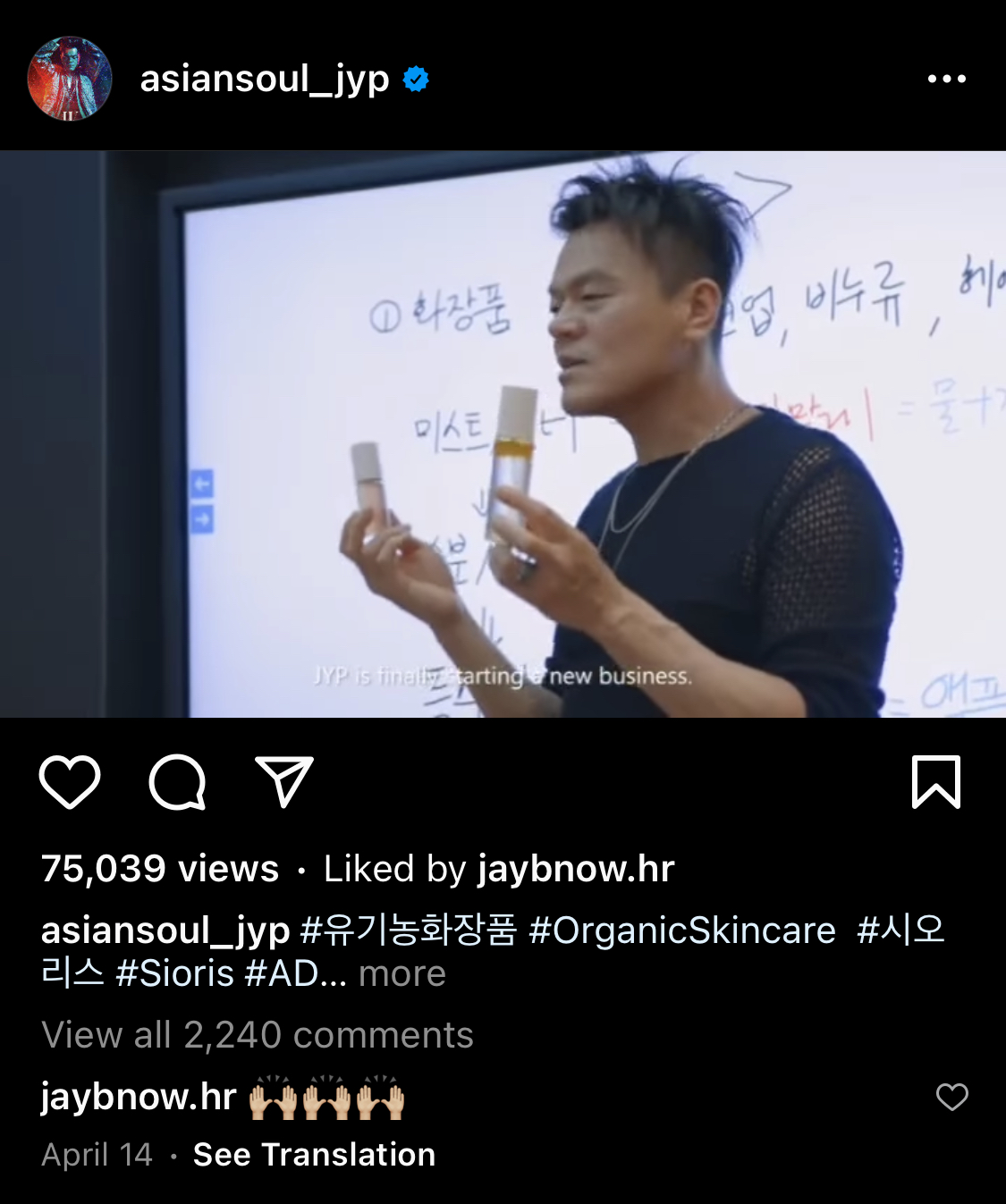Open the #Sioris hashtag
This screenshot has width=1006, height=1204.
coord(175,973)
